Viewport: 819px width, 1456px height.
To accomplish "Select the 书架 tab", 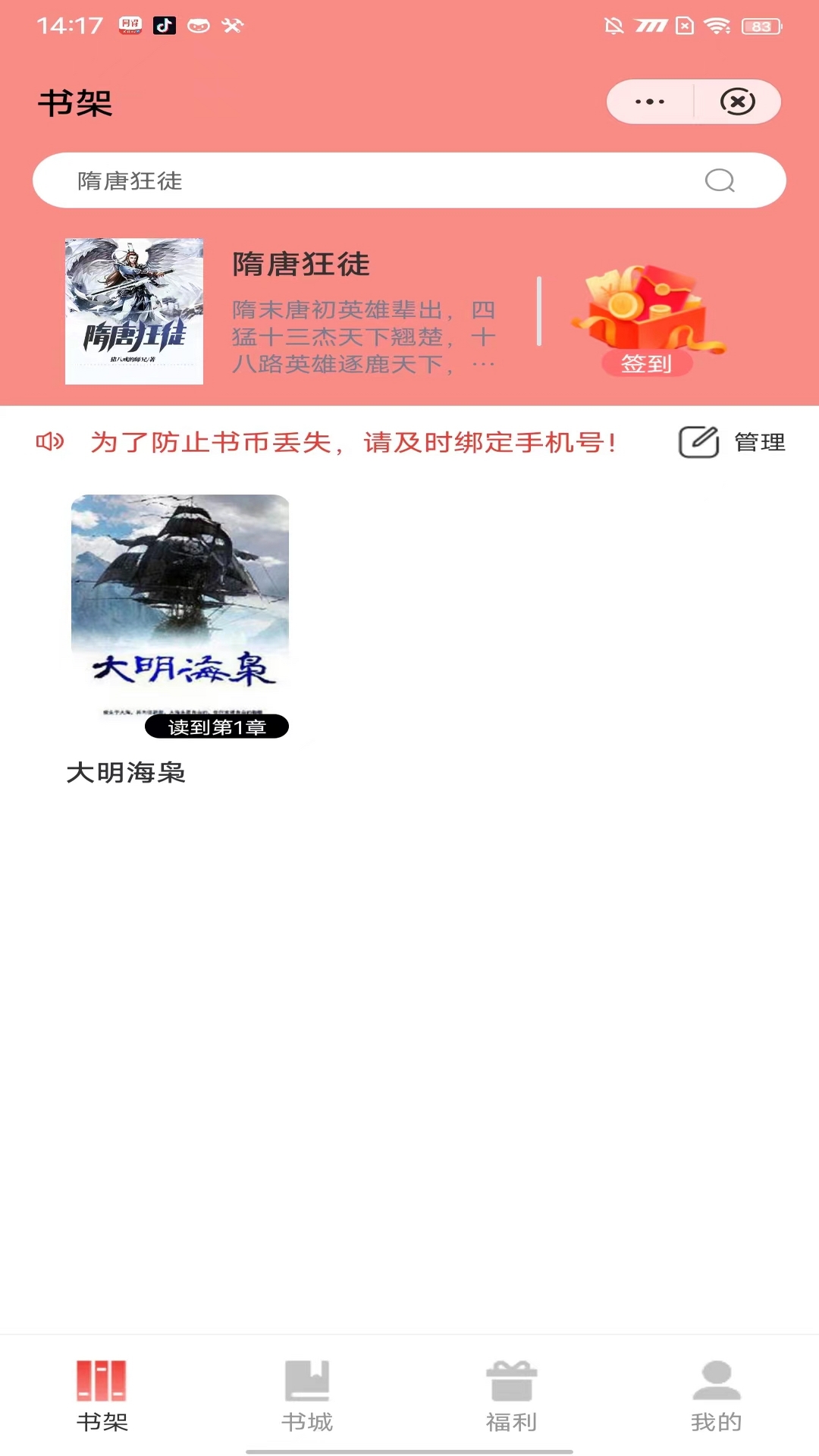I will (x=102, y=1395).
